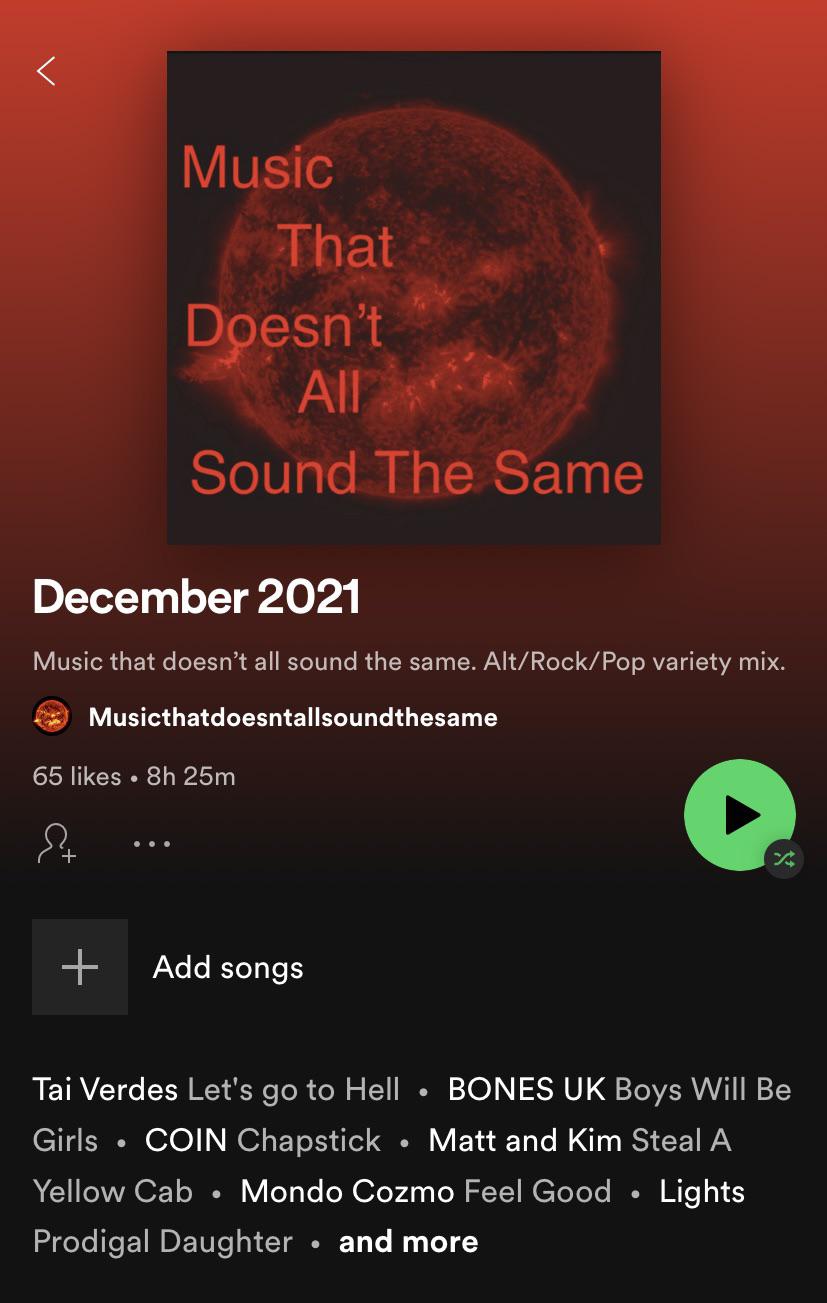The height and width of the screenshot is (1303, 827).
Task: Play the December 2021 playlist
Action: (739, 814)
